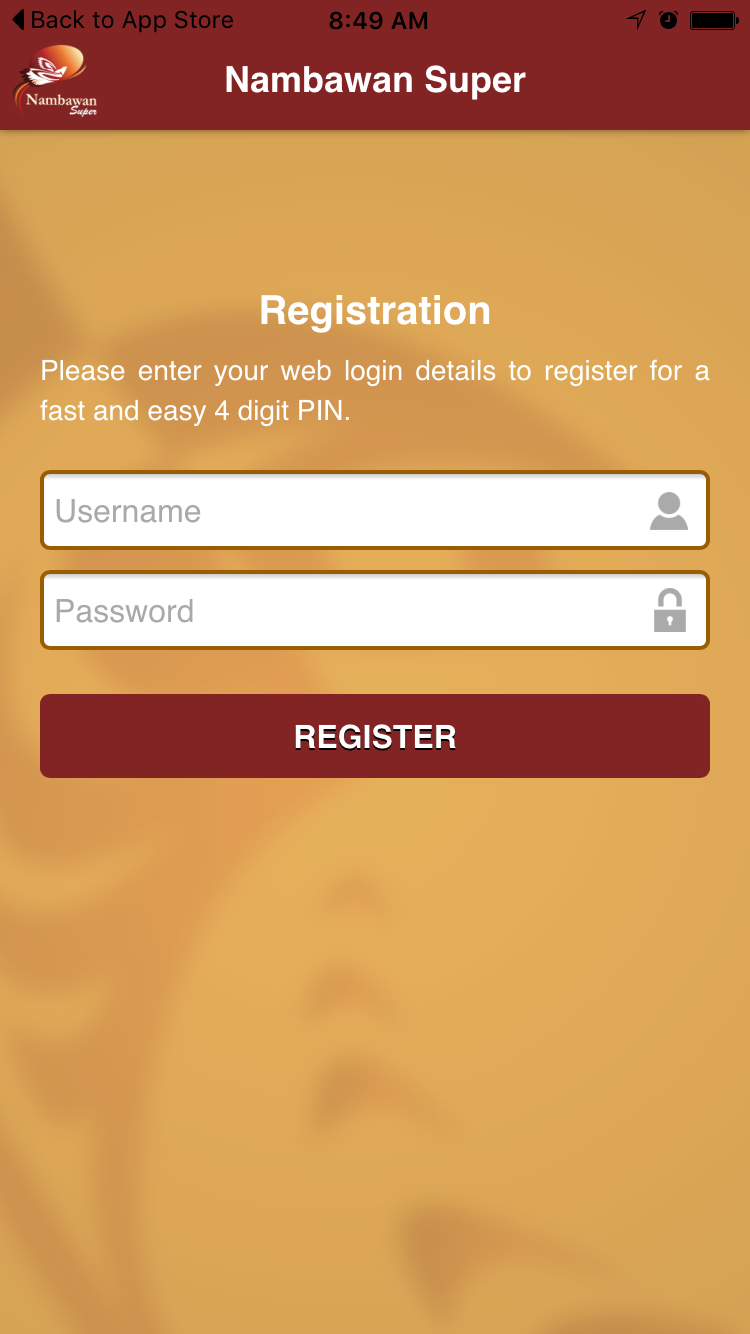Go back to App Store

pos(122,20)
